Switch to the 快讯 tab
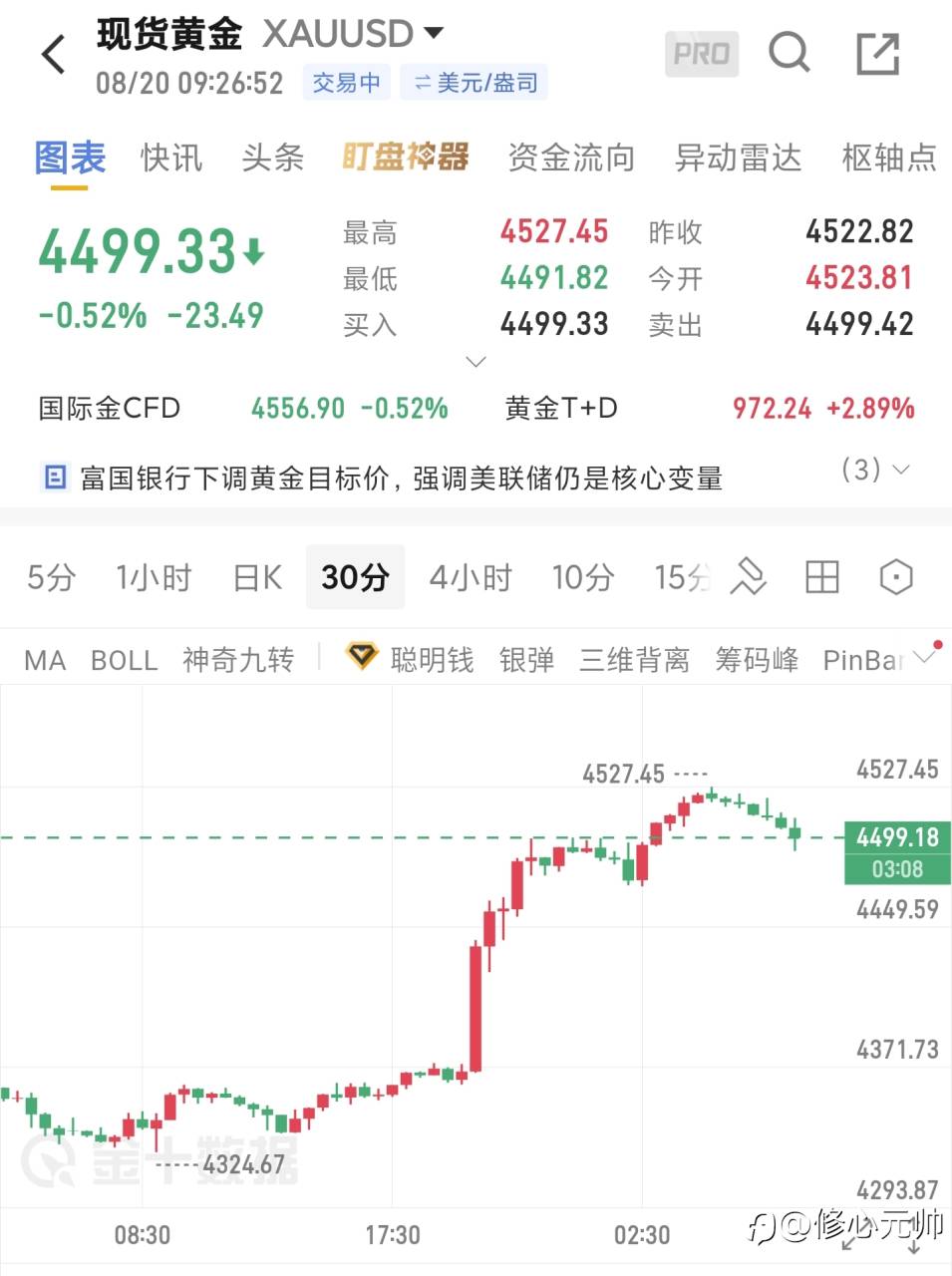 point(171,158)
